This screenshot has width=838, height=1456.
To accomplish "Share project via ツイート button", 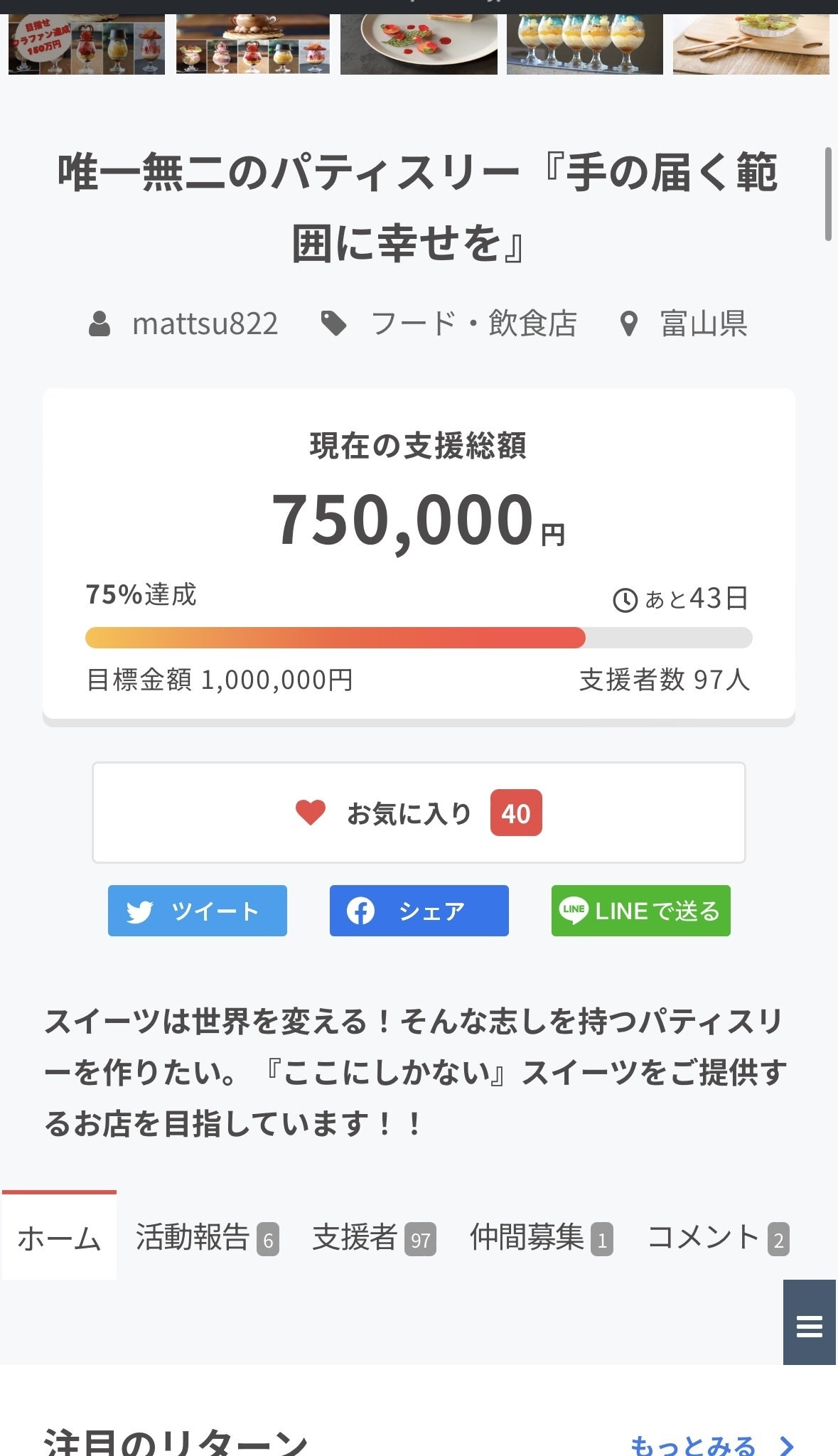I will (x=198, y=911).
